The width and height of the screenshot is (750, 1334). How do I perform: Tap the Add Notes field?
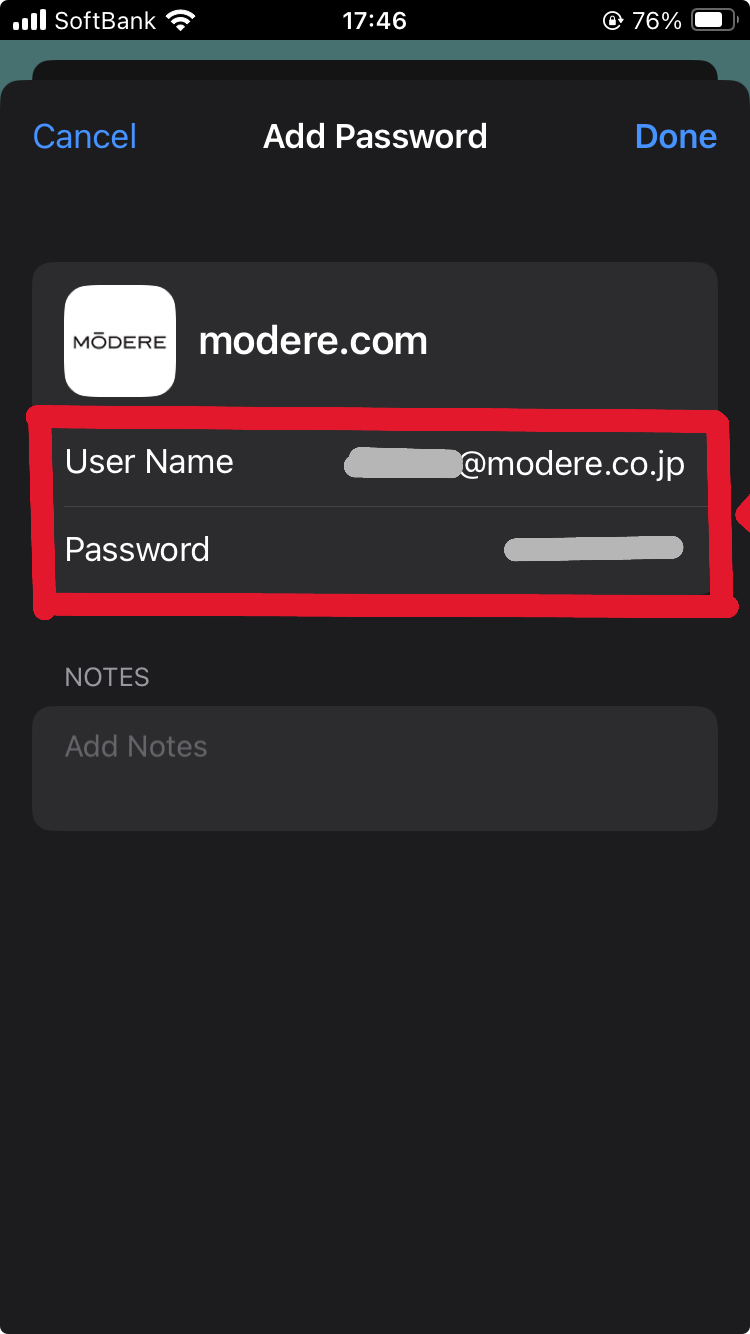[x=375, y=768]
